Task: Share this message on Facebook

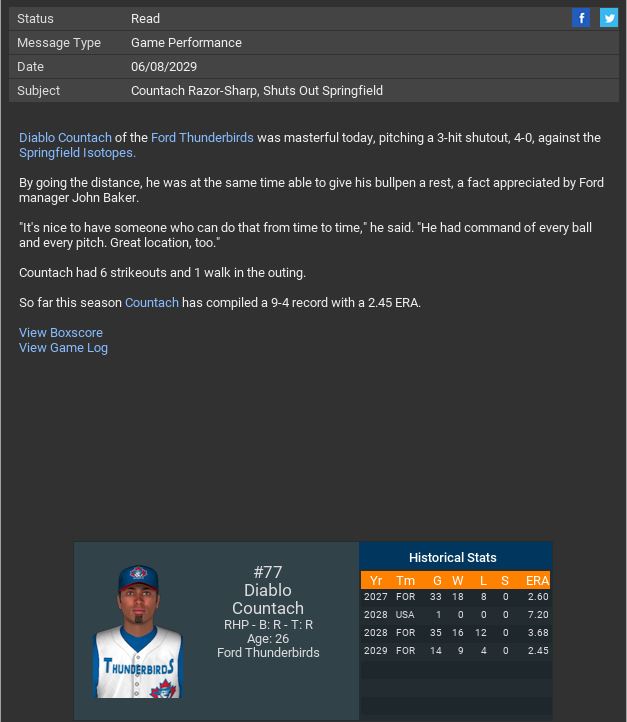Action: pyautogui.click(x=581, y=18)
